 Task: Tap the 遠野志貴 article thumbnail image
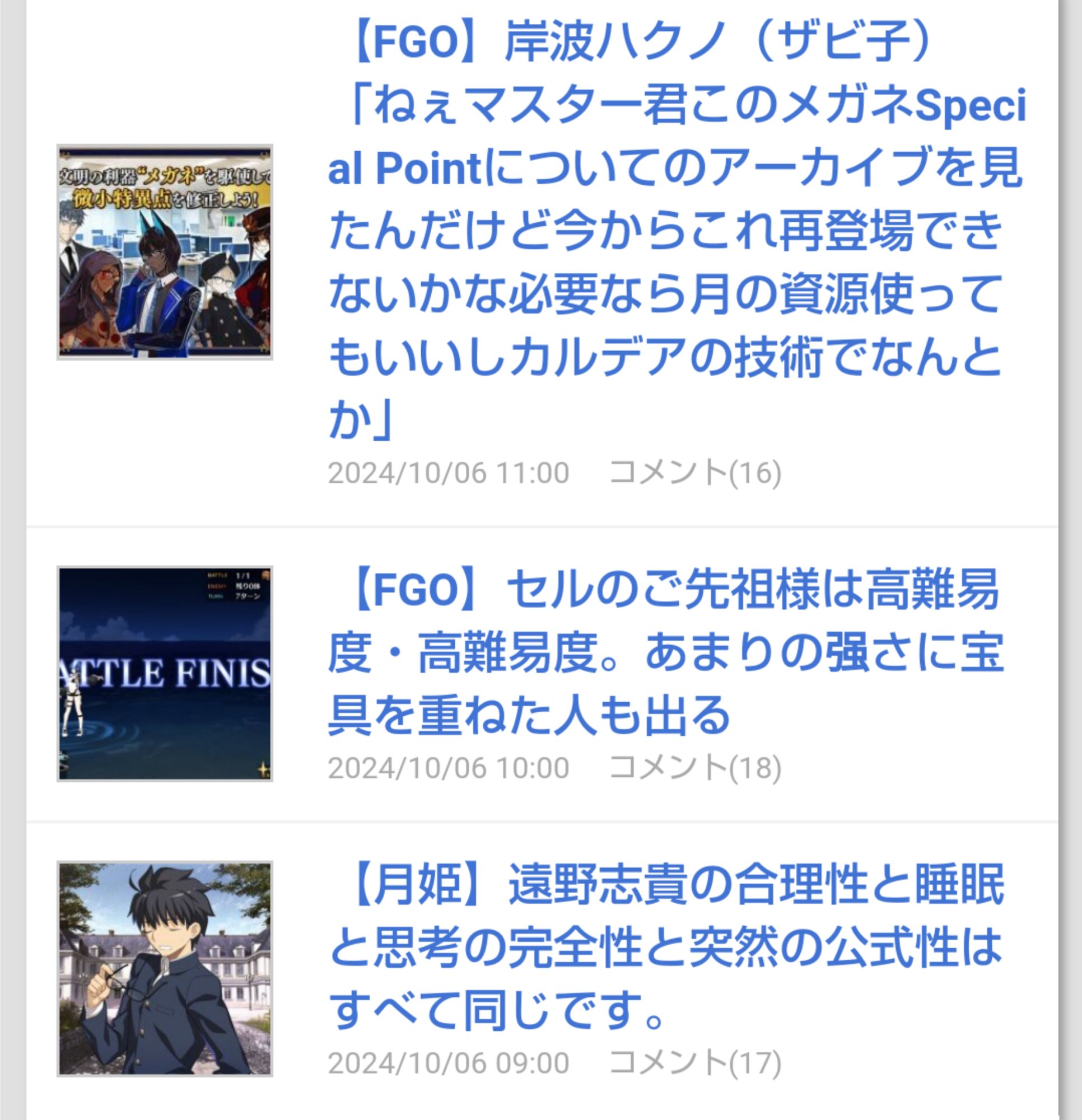pyautogui.click(x=165, y=969)
